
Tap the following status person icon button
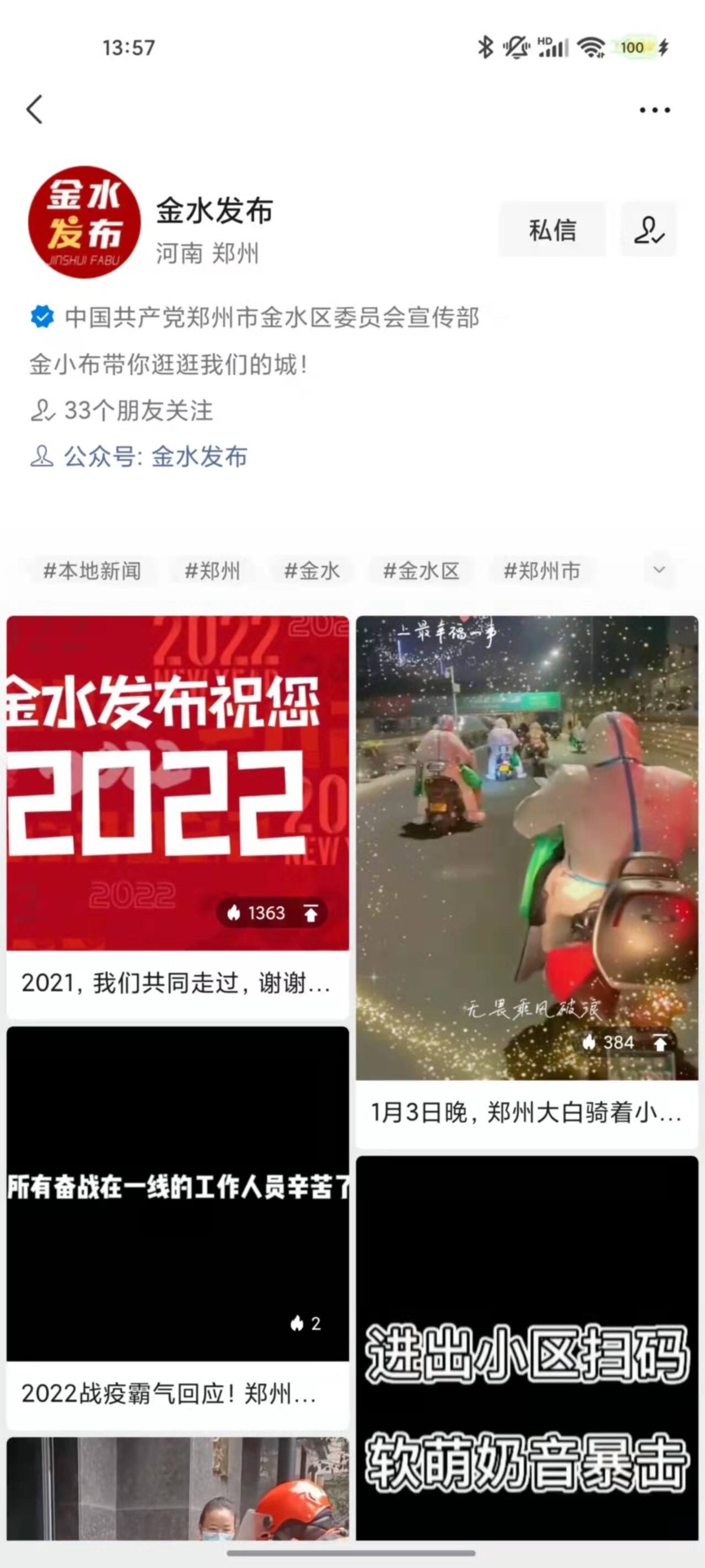(x=648, y=230)
